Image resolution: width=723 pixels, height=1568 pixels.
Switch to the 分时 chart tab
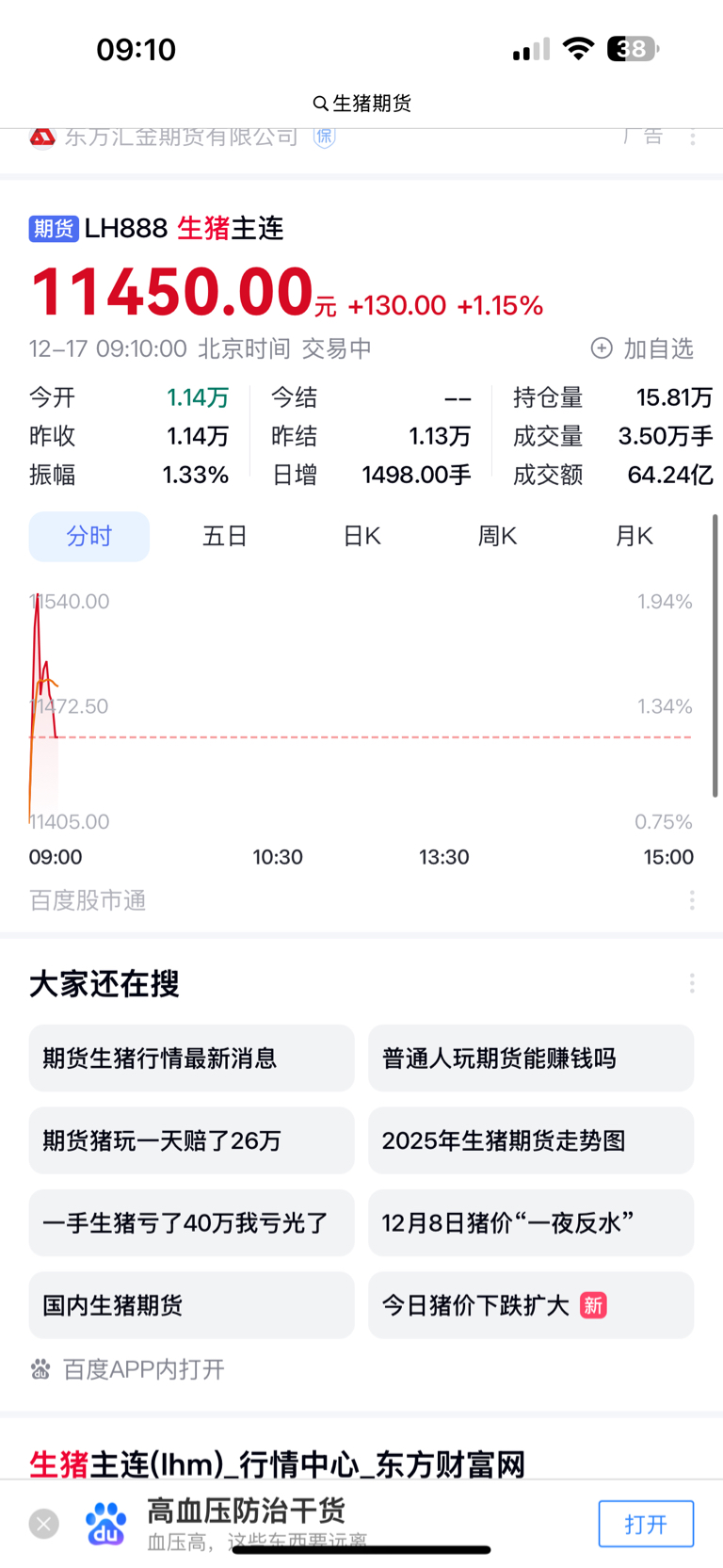(89, 537)
